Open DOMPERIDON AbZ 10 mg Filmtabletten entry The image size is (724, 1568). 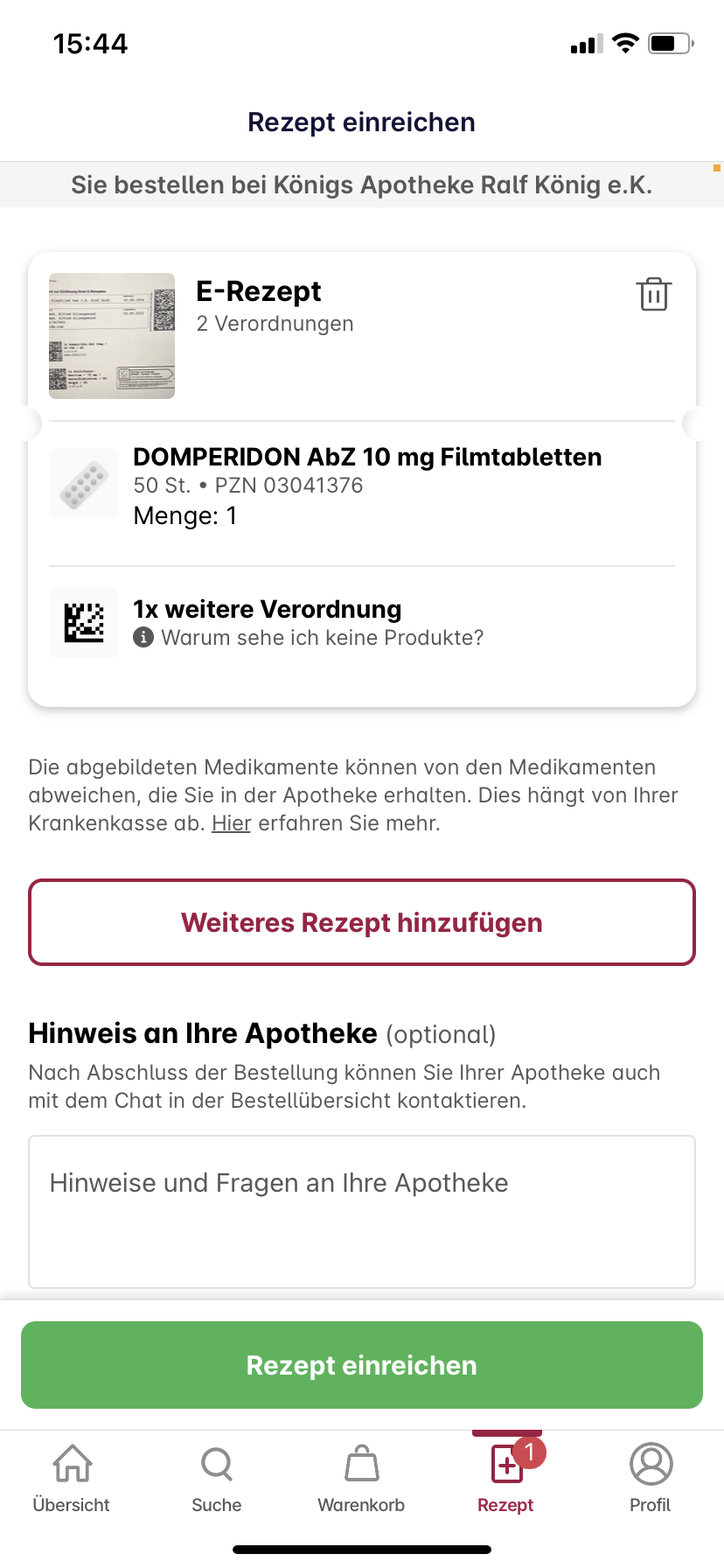point(362,486)
